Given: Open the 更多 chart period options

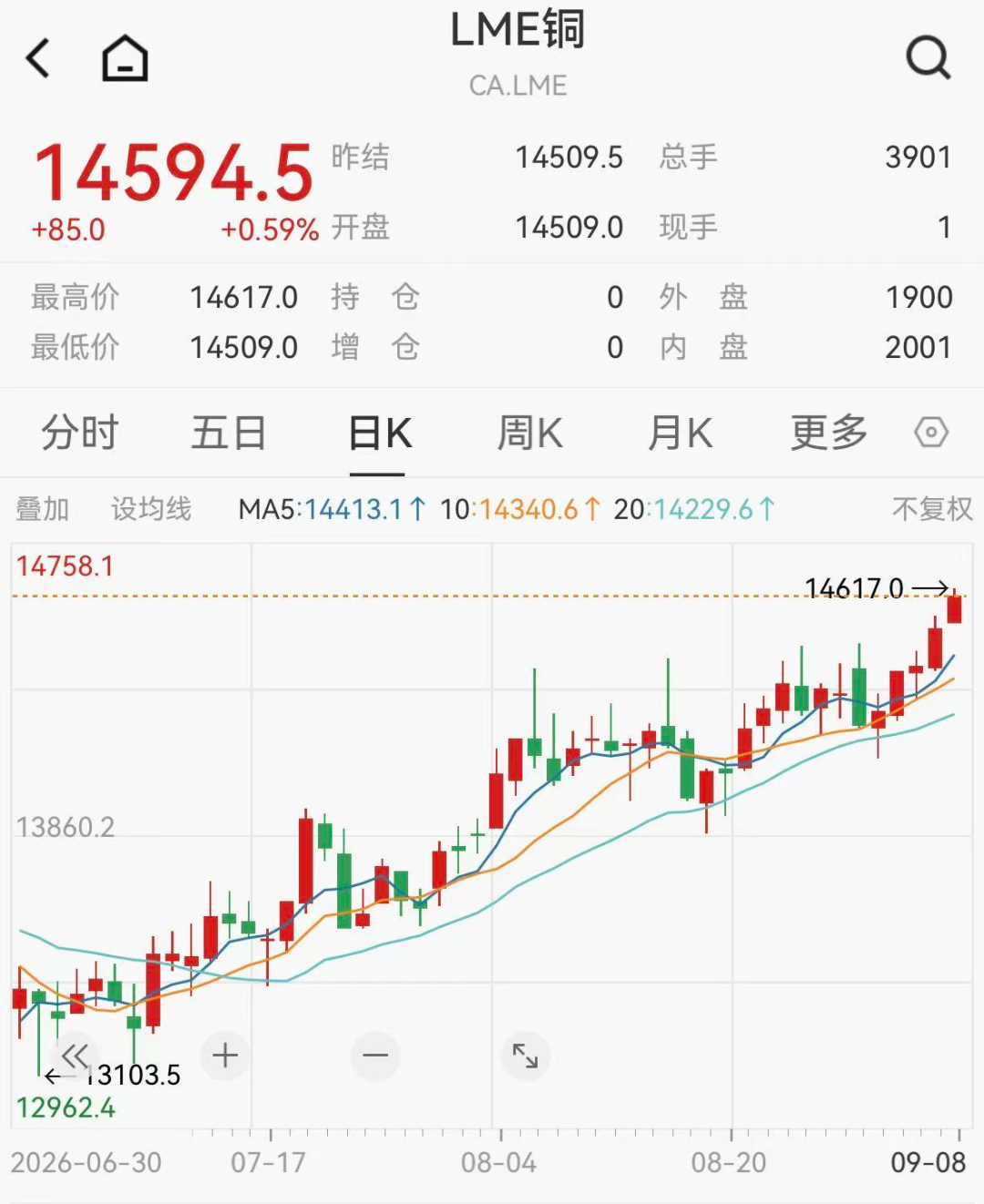Looking at the screenshot, I should 829,432.
